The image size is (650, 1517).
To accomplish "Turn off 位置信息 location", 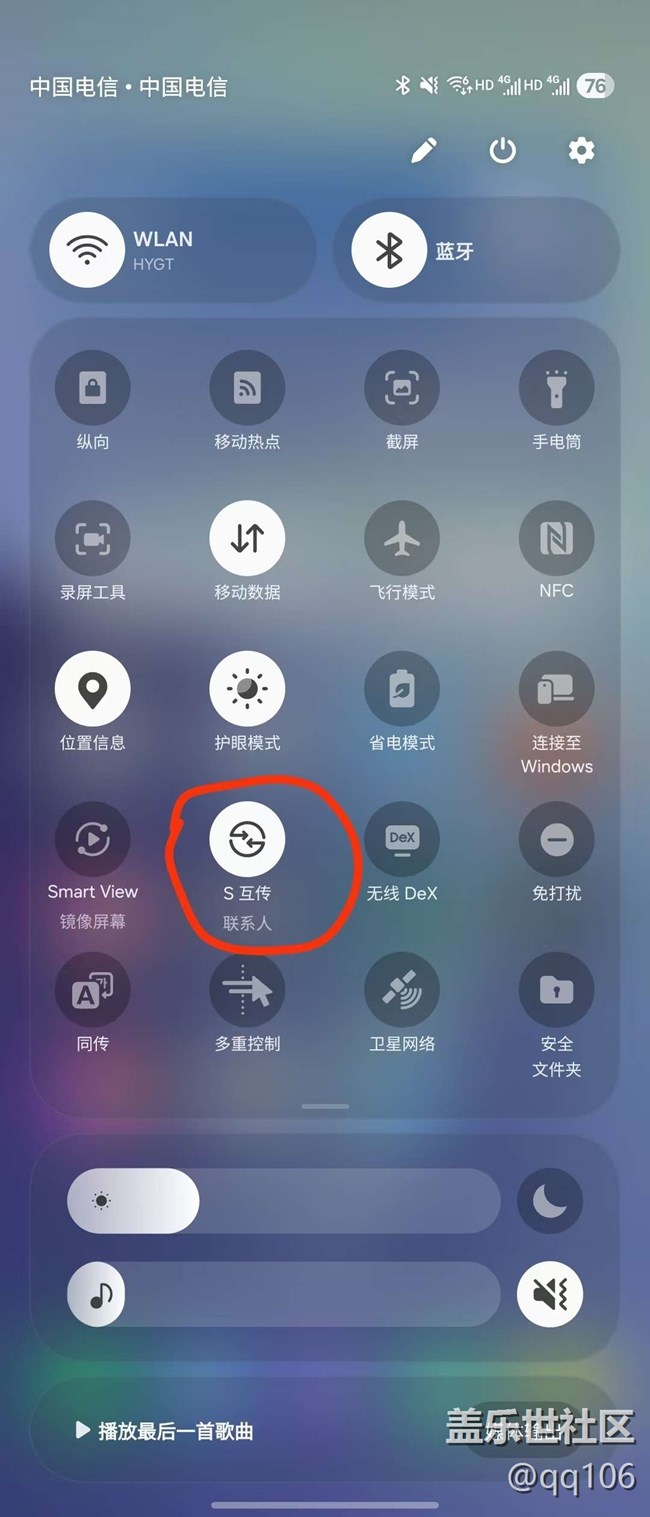I will [93, 690].
